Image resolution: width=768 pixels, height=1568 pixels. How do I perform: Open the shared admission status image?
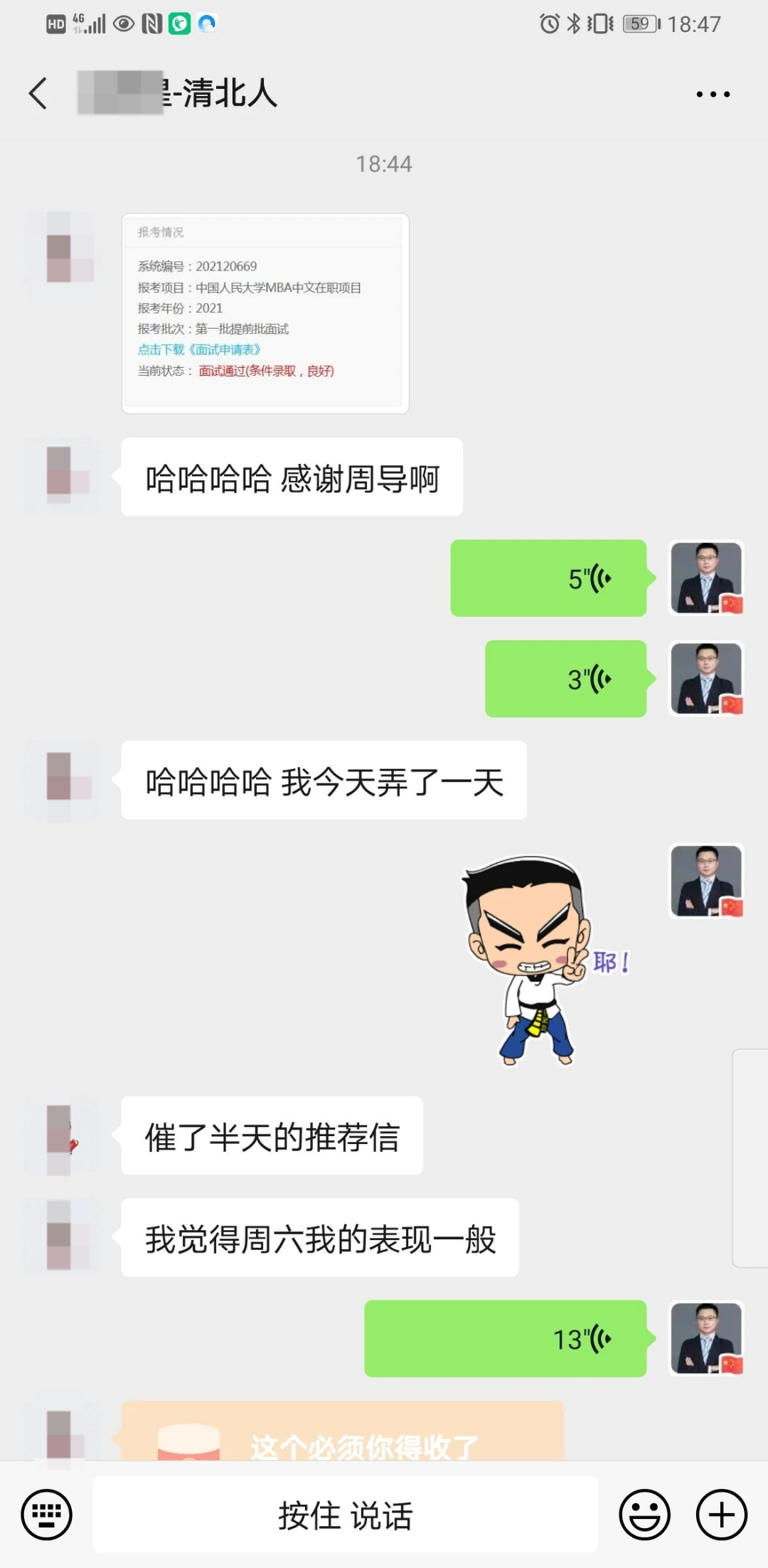(x=265, y=313)
